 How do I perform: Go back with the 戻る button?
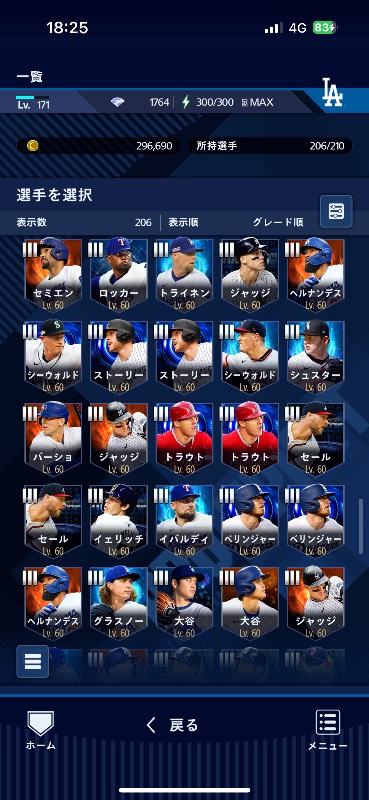click(172, 724)
